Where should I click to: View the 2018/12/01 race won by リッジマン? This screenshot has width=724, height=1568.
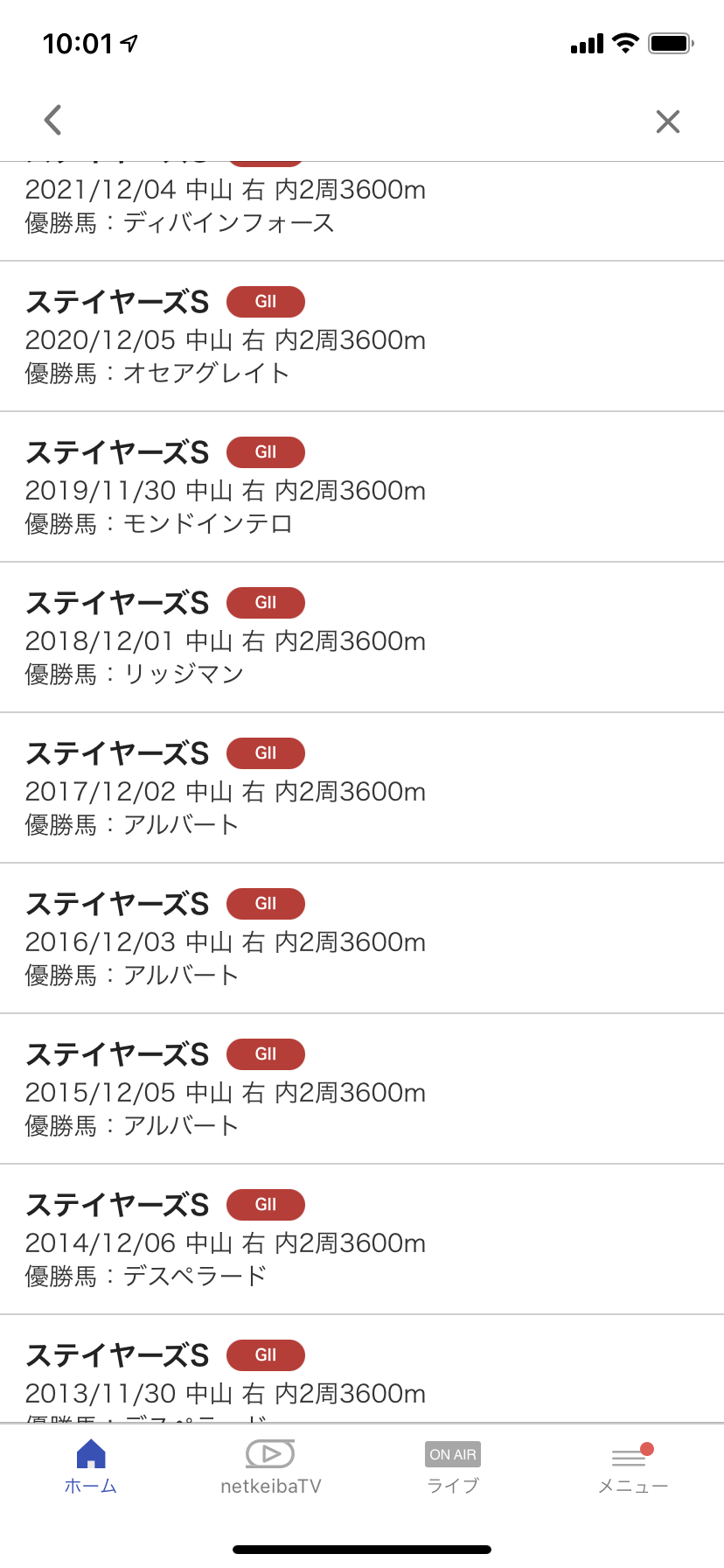point(362,638)
